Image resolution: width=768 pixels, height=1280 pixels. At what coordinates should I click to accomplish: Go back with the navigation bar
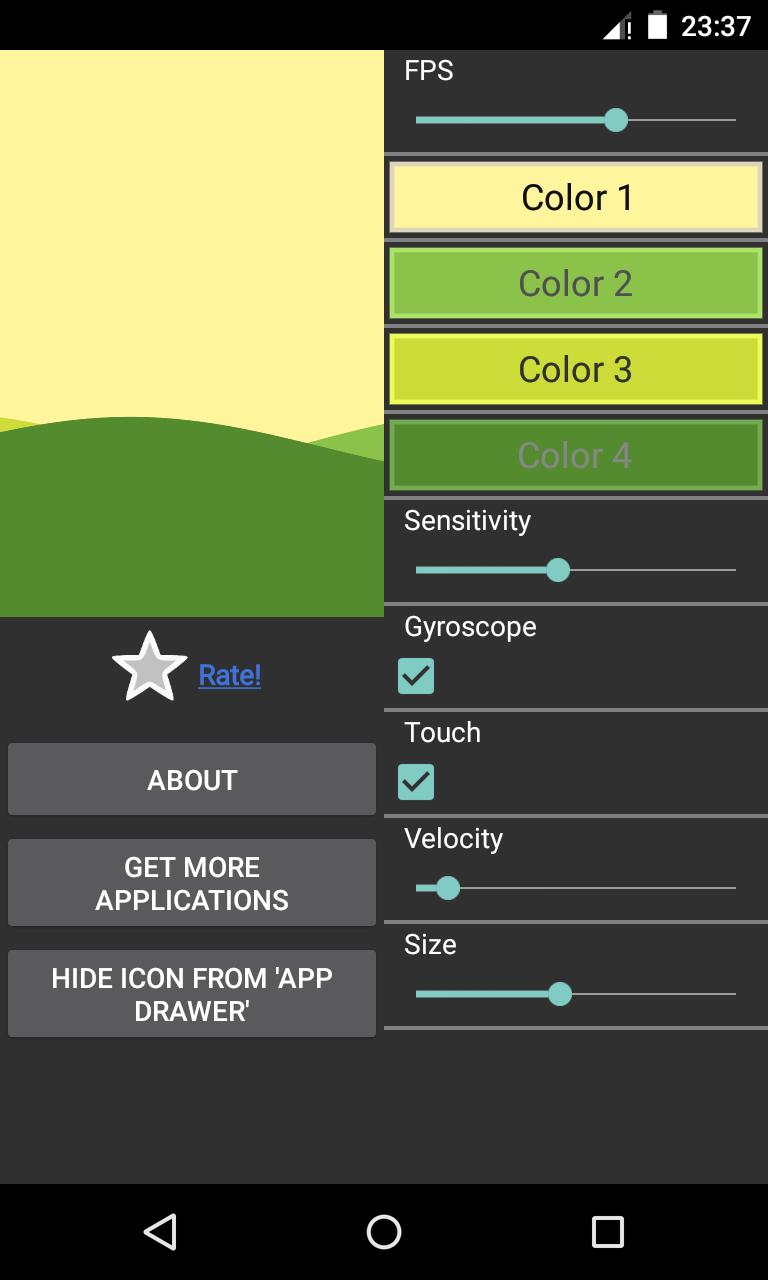click(160, 1232)
